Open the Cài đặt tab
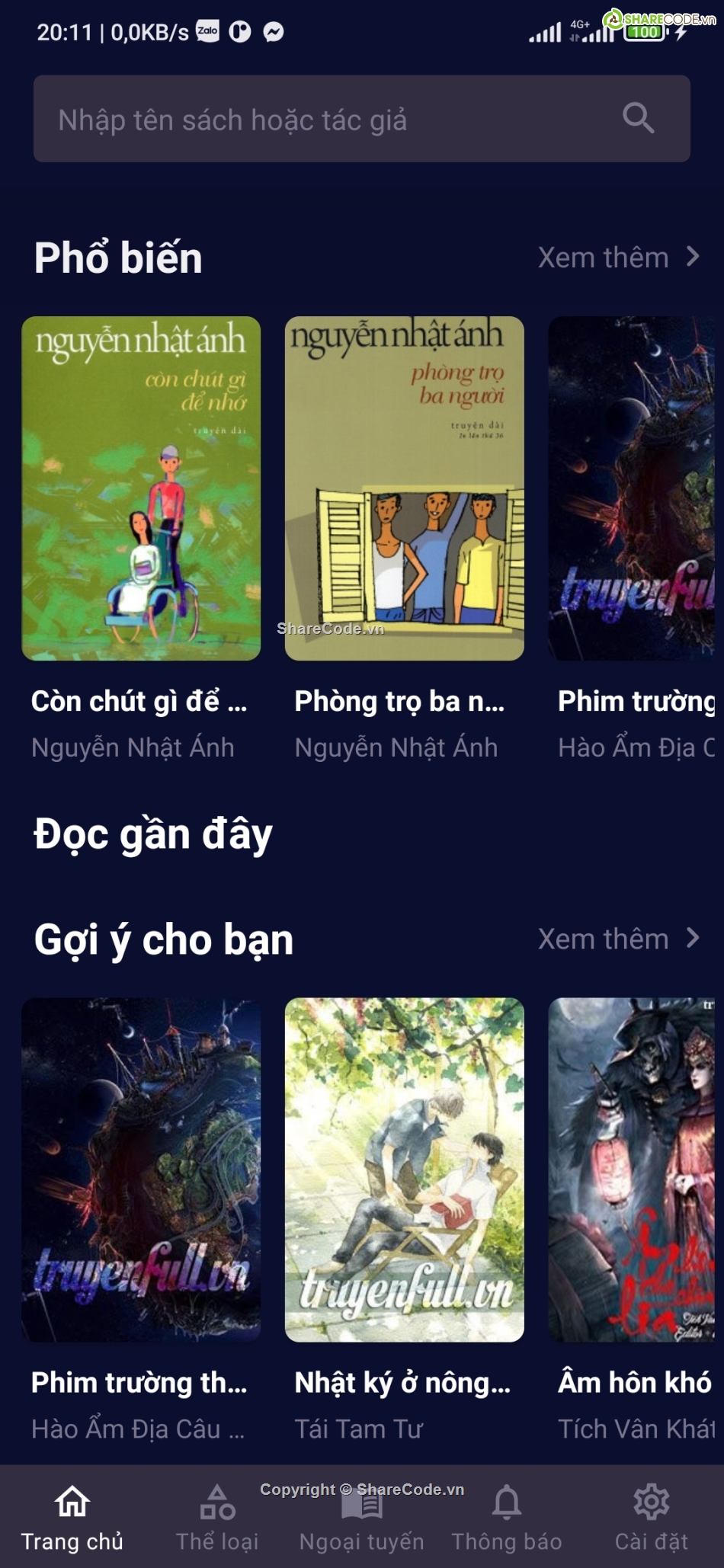724x1568 pixels. point(652,1516)
